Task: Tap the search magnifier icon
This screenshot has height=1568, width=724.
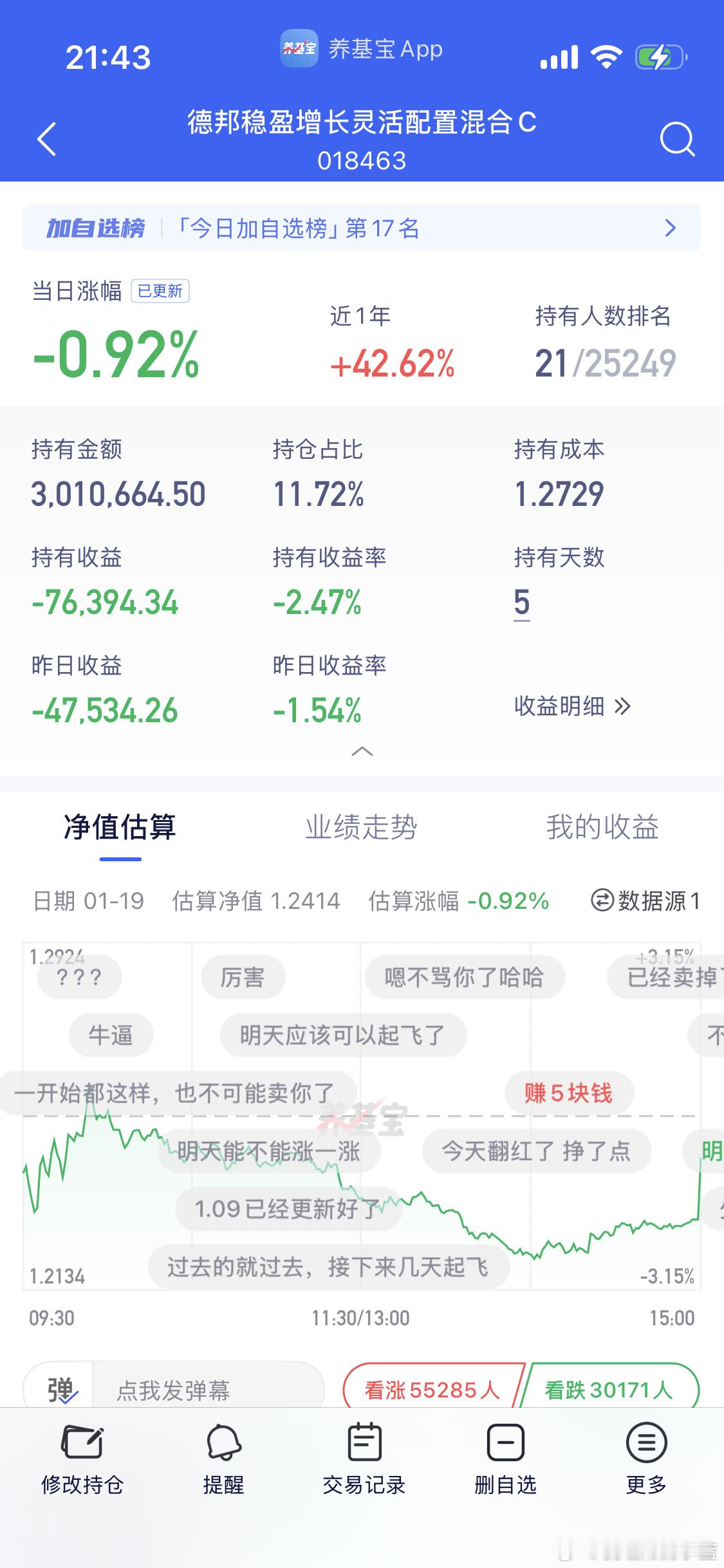Action: pyautogui.click(x=674, y=137)
